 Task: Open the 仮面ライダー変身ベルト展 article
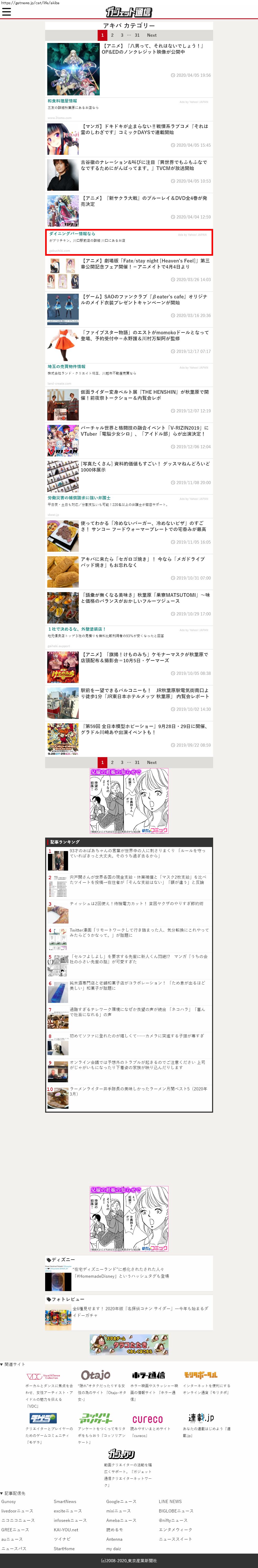coord(145,395)
